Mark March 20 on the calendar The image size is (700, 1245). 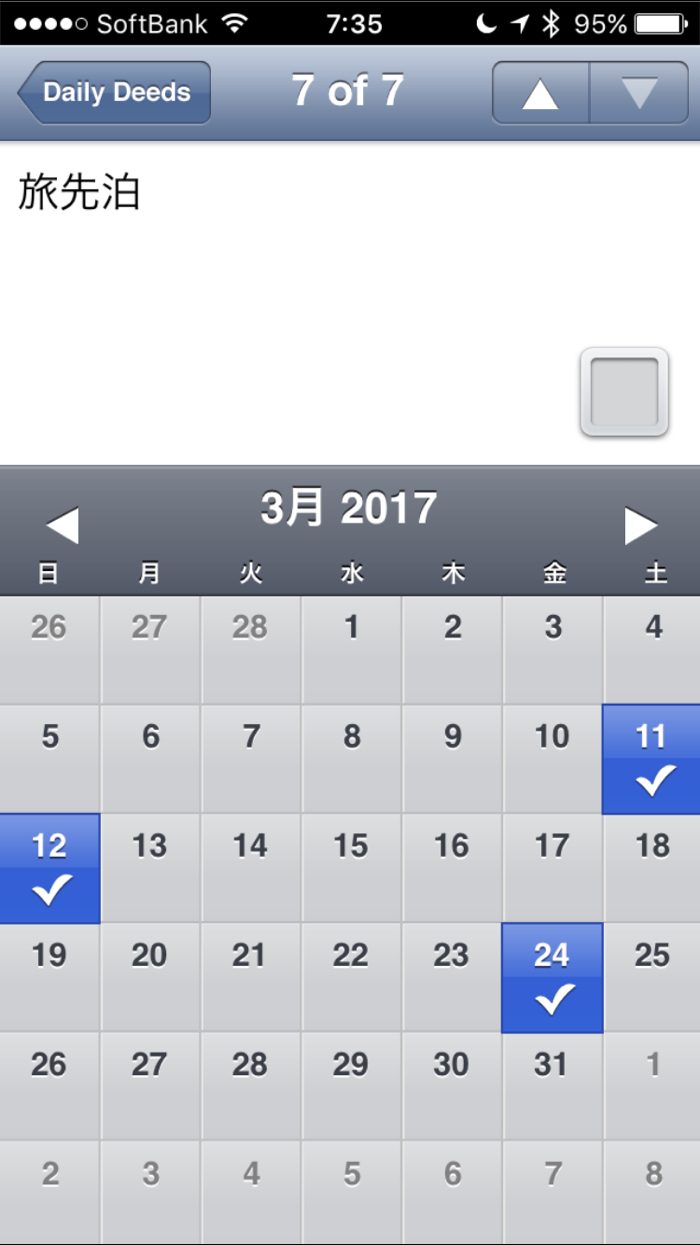click(x=150, y=977)
